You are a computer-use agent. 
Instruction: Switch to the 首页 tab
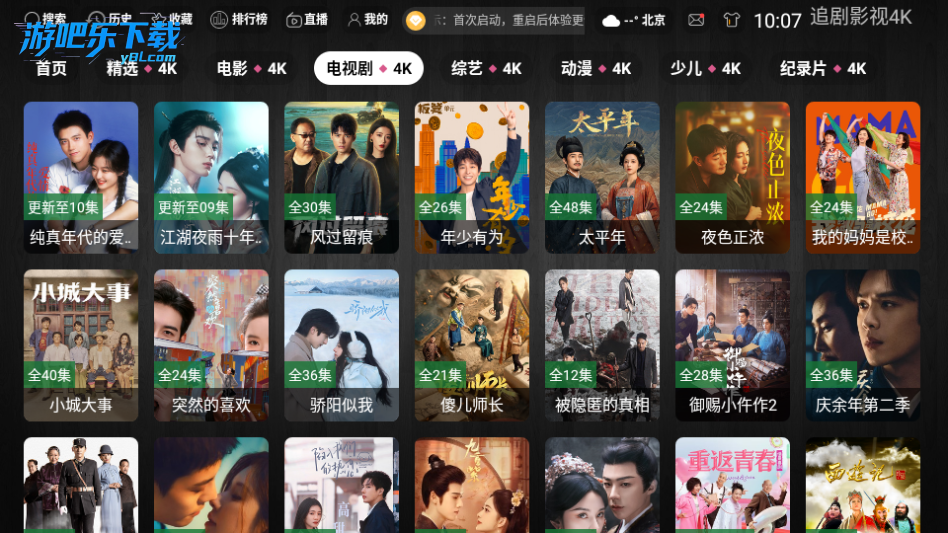(51, 68)
